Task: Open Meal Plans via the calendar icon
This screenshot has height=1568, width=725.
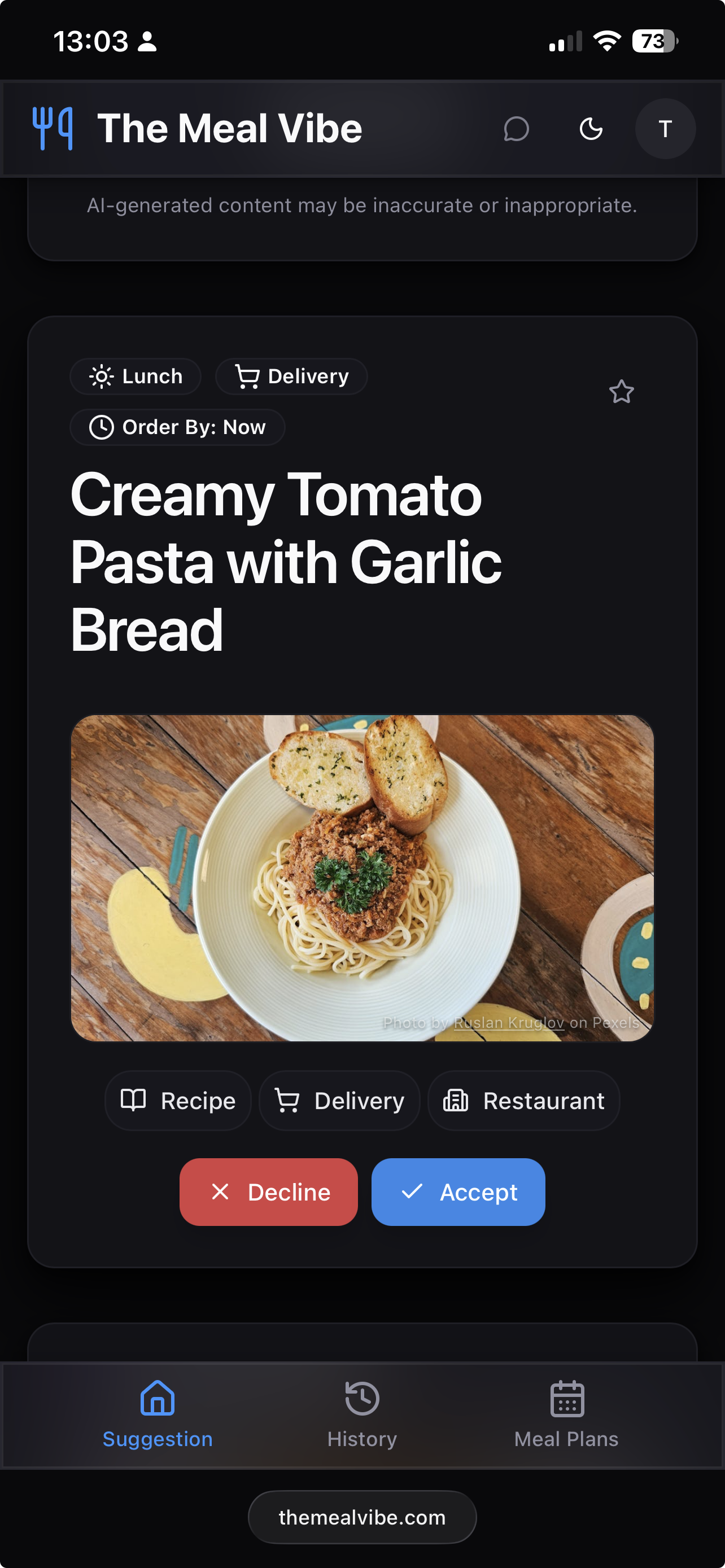Action: click(x=567, y=1399)
